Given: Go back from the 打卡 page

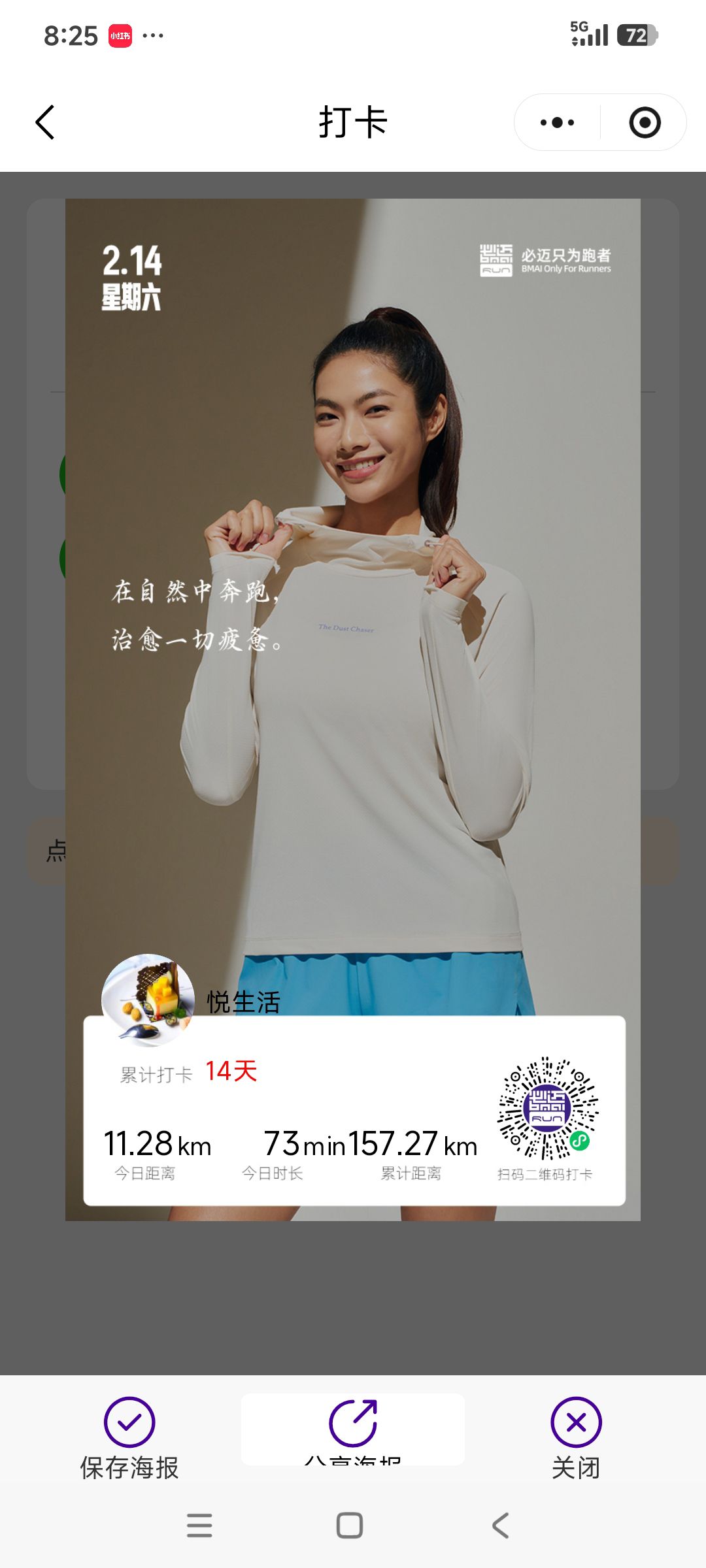Looking at the screenshot, I should click(45, 122).
